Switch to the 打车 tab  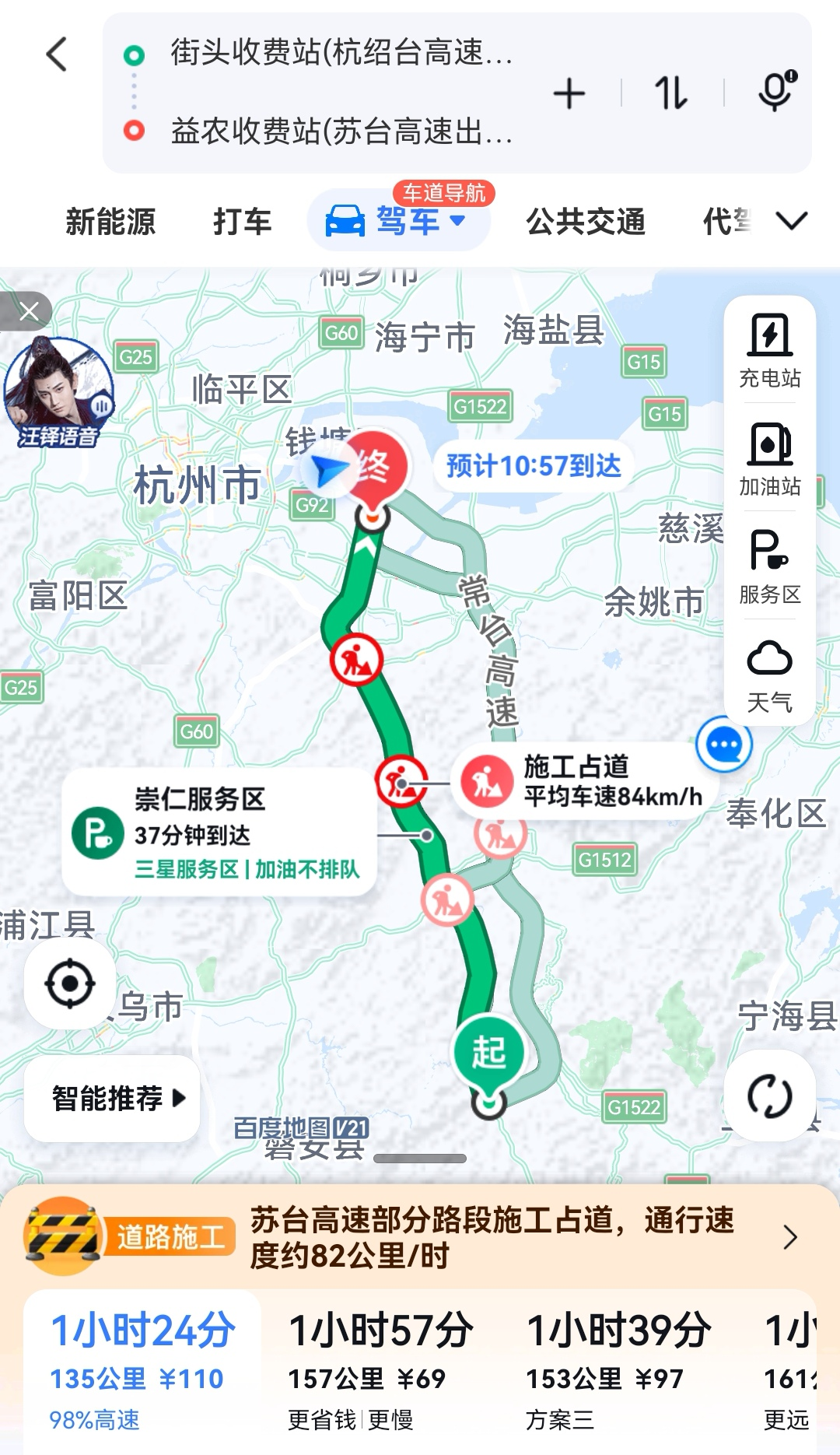pos(242,222)
